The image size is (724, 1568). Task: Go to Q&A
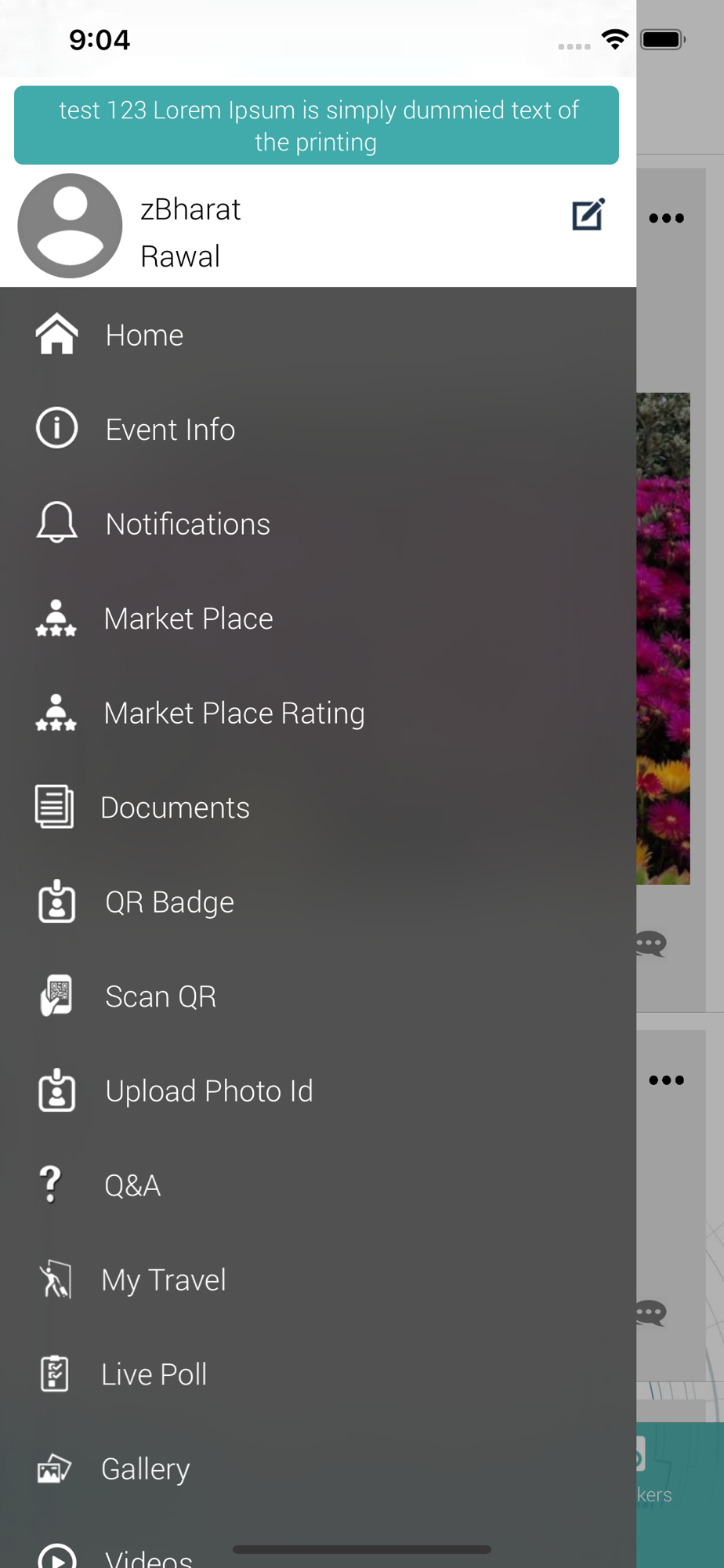[x=318, y=1185]
